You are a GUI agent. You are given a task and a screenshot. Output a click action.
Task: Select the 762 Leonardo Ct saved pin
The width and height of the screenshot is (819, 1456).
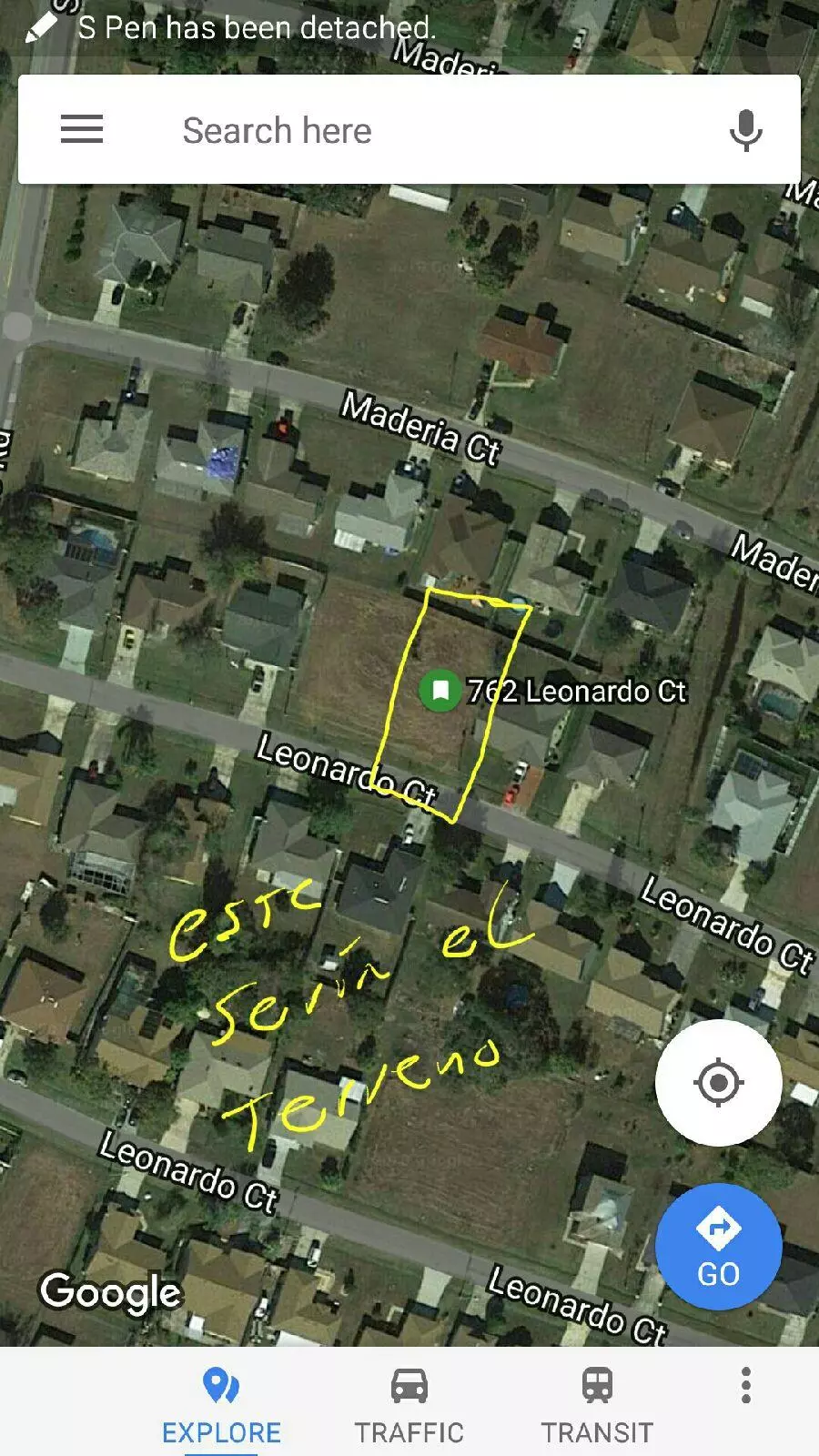(440, 691)
